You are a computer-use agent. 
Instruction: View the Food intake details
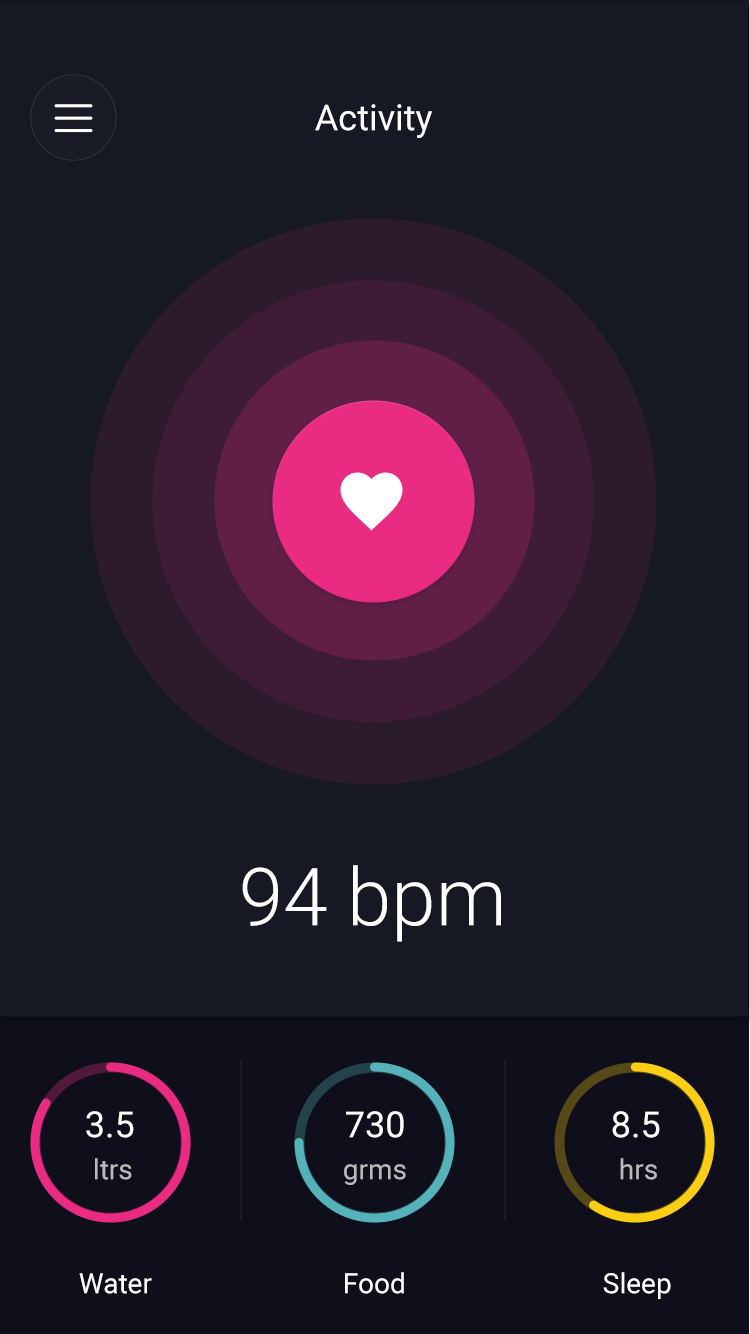[374, 1142]
